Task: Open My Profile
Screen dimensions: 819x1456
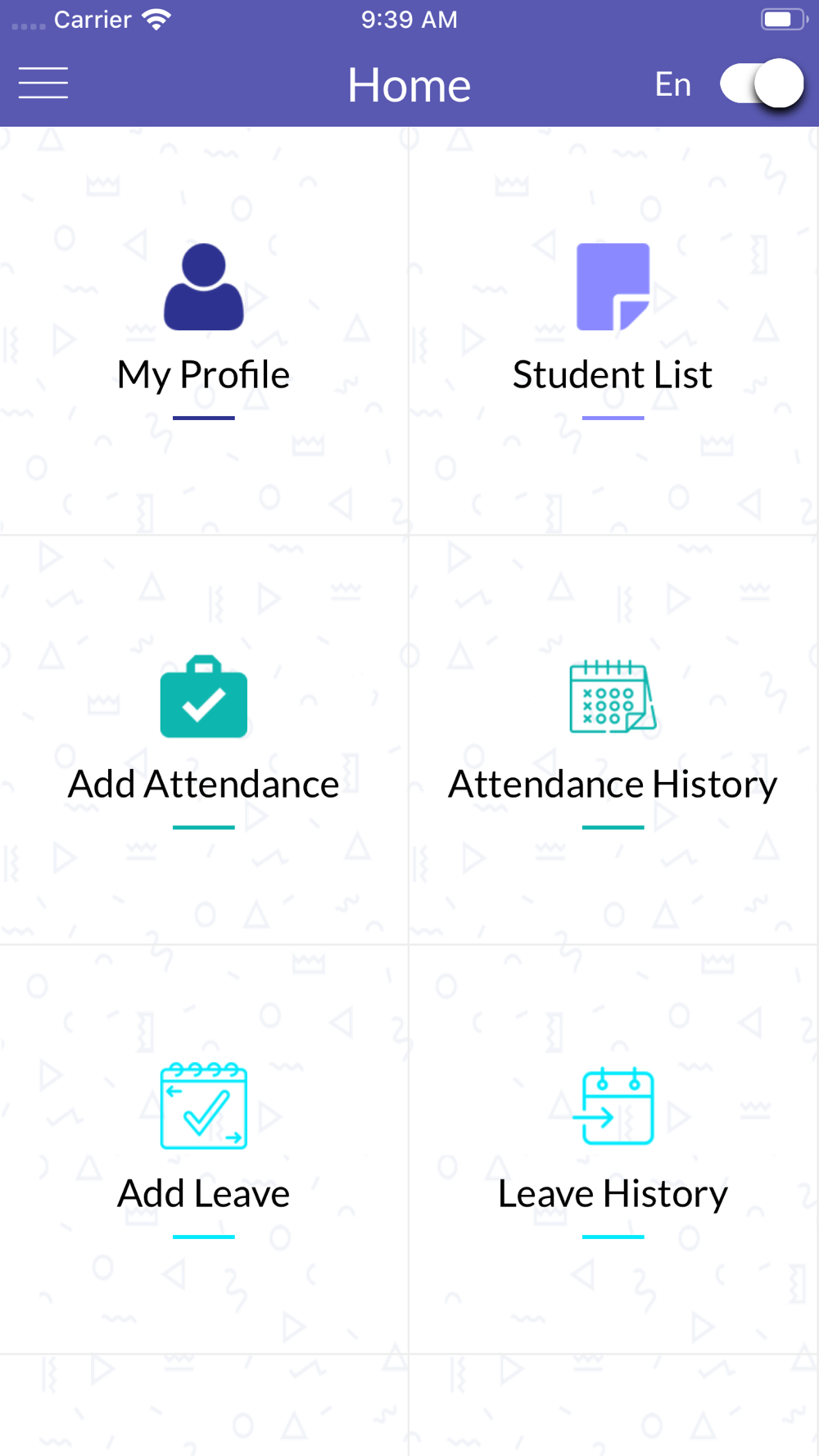Action: (204, 331)
